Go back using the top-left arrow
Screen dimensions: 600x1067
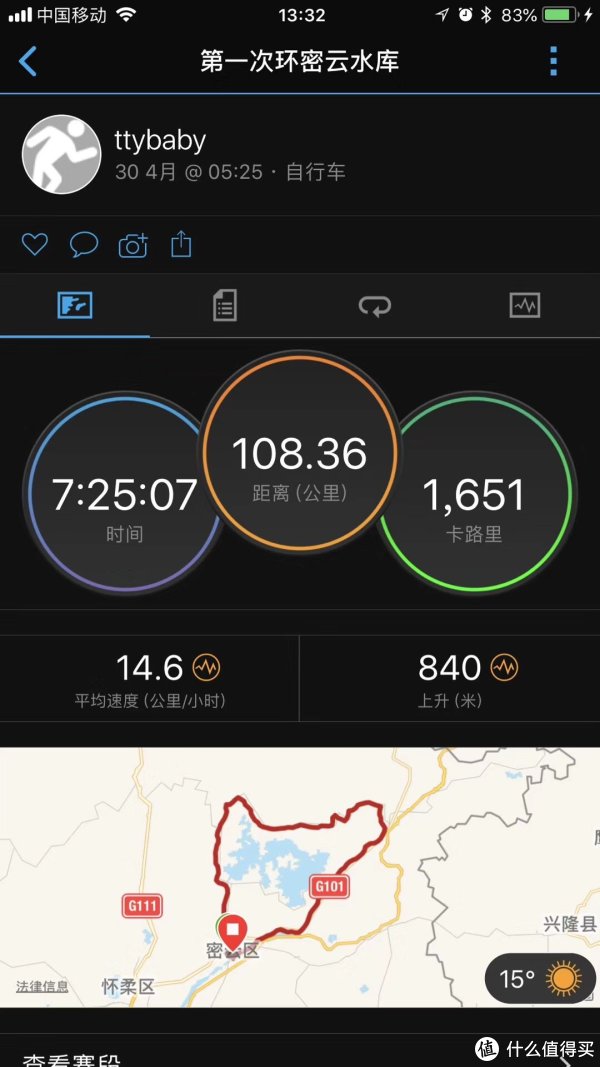(x=27, y=61)
